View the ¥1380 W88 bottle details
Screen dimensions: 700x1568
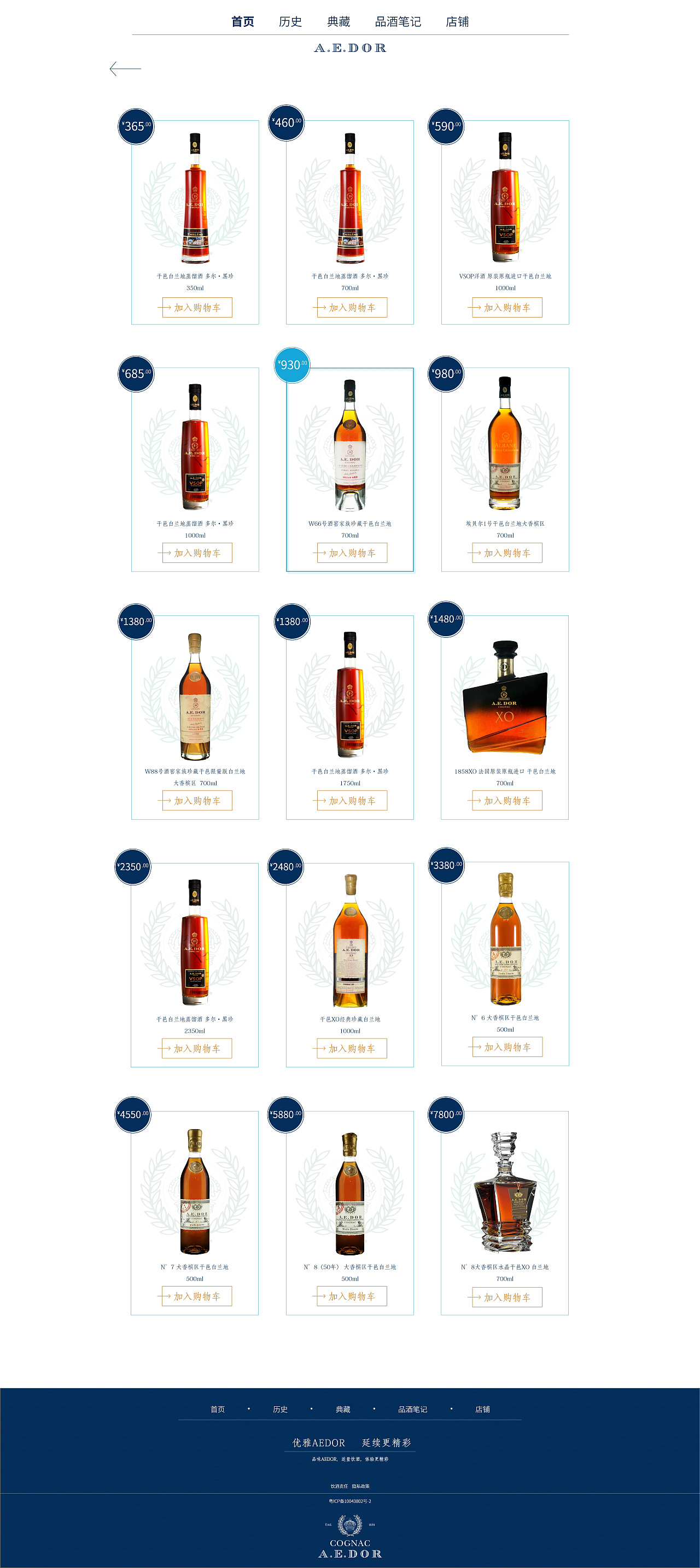tap(195, 717)
